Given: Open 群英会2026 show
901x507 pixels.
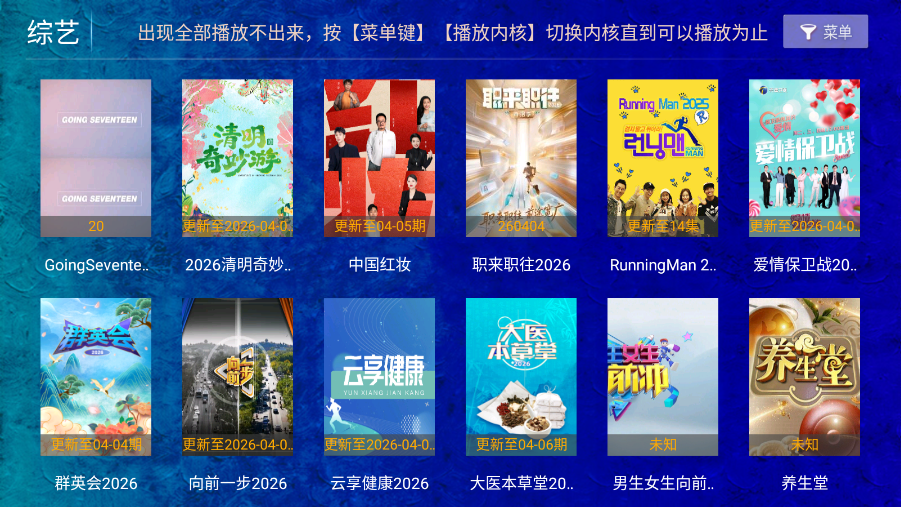Looking at the screenshot, I should click(x=96, y=377).
